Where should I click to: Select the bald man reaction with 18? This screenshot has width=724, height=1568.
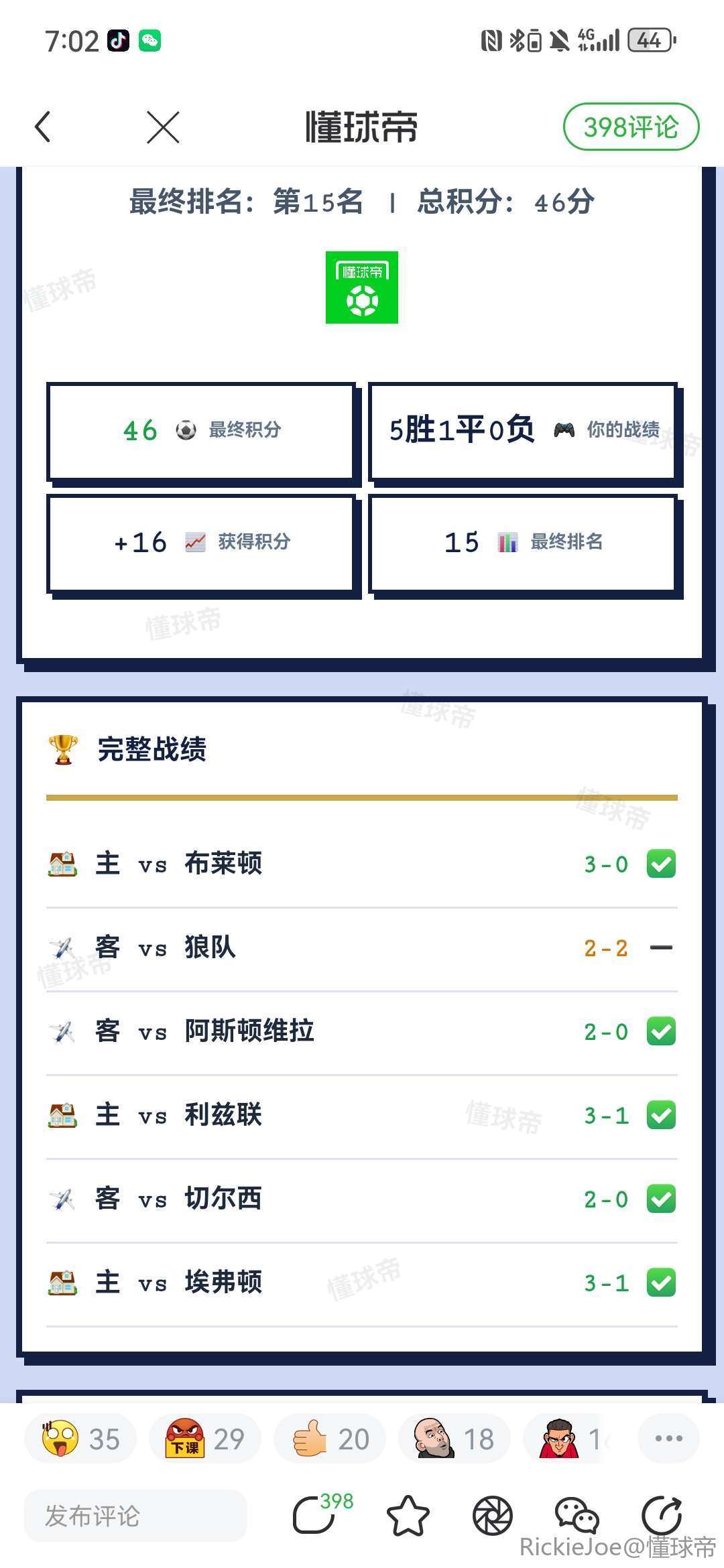pos(455,1439)
